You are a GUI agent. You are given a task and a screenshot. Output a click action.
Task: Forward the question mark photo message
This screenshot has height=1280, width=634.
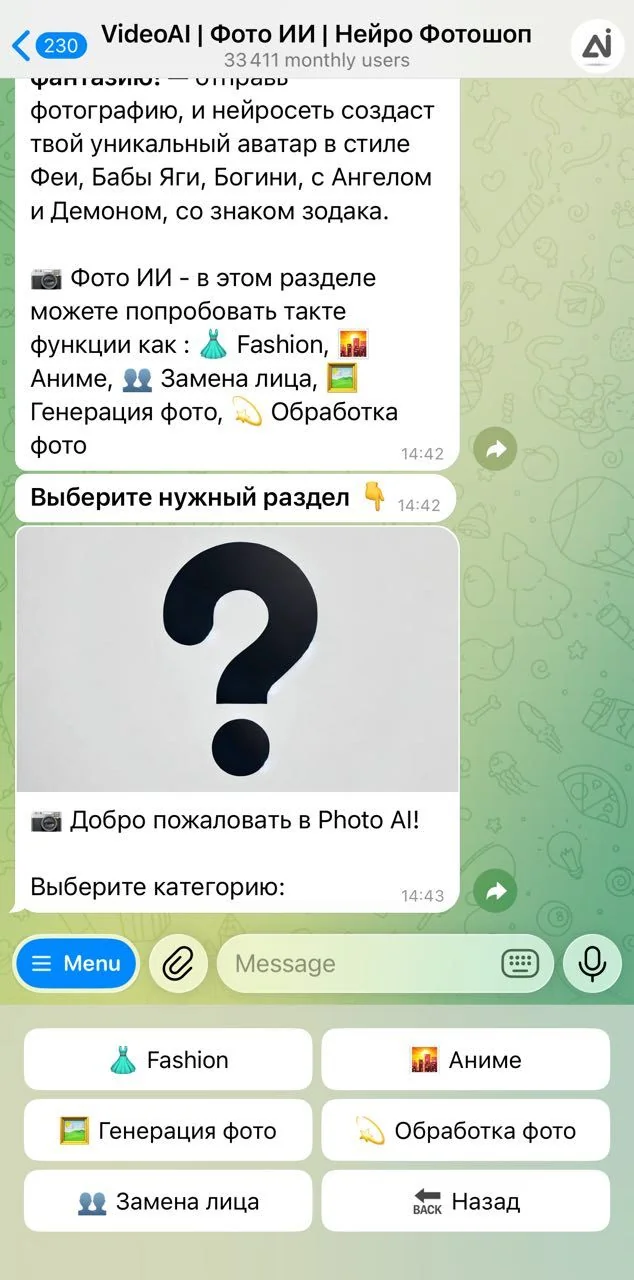click(496, 891)
